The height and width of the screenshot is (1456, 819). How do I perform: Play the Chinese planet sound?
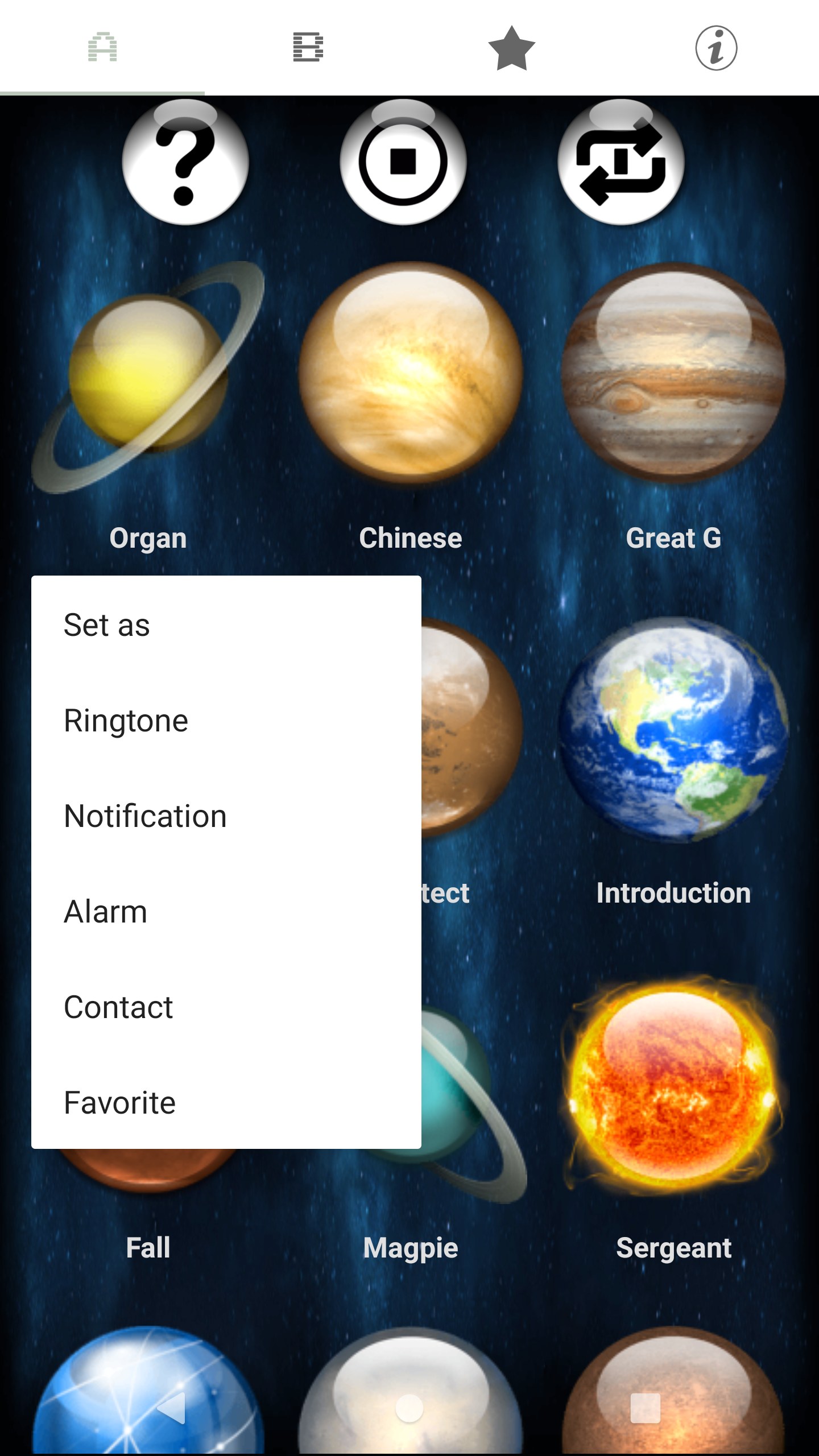[410, 373]
